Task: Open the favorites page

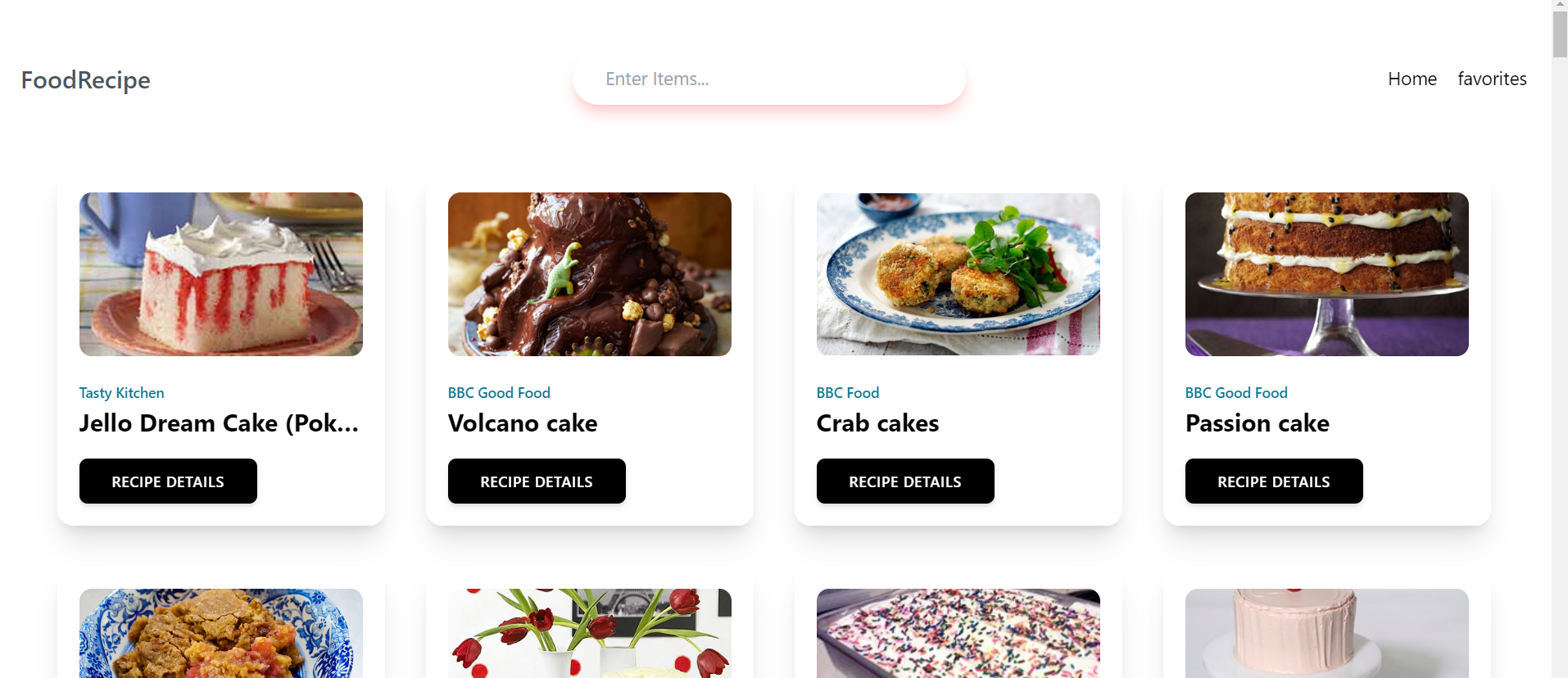Action: tap(1491, 79)
